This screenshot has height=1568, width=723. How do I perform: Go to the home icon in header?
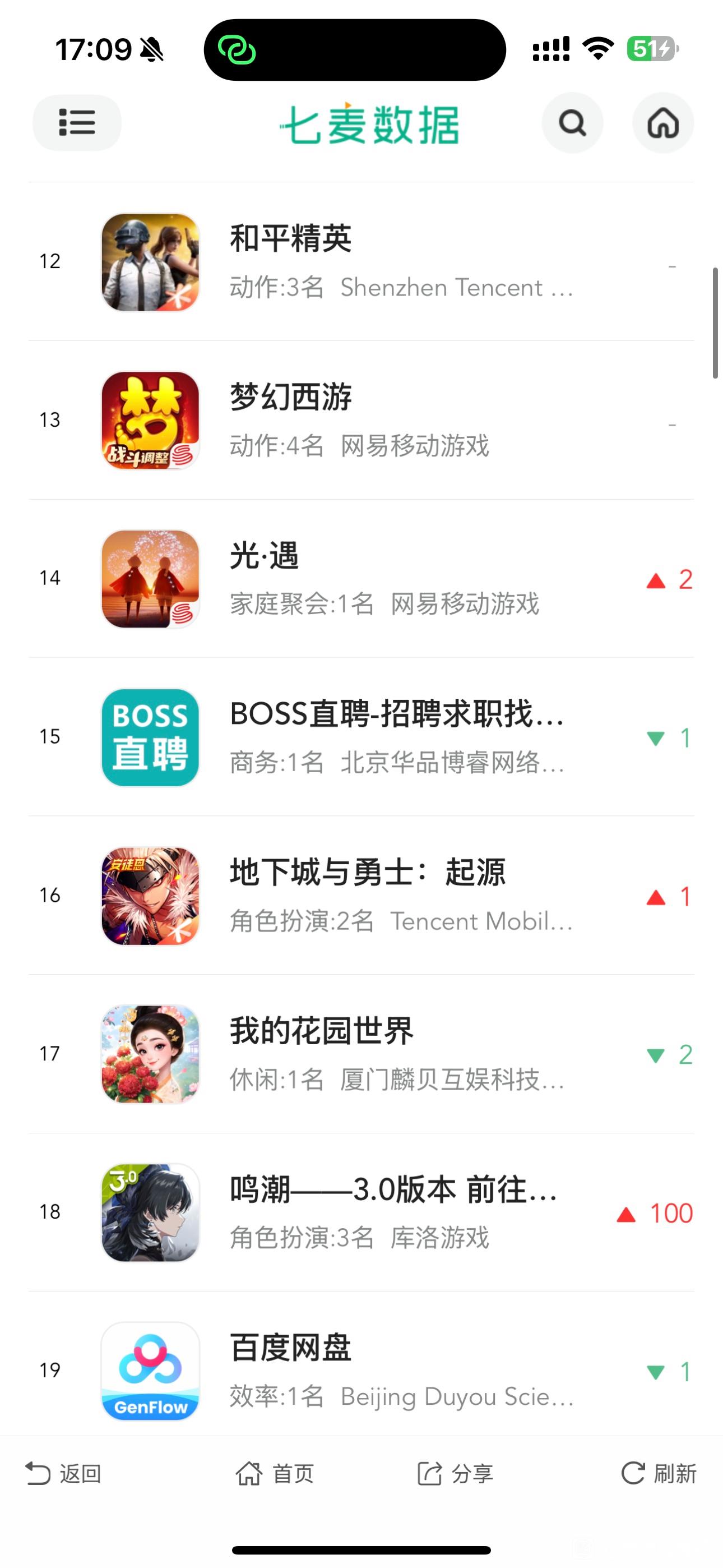pos(662,123)
